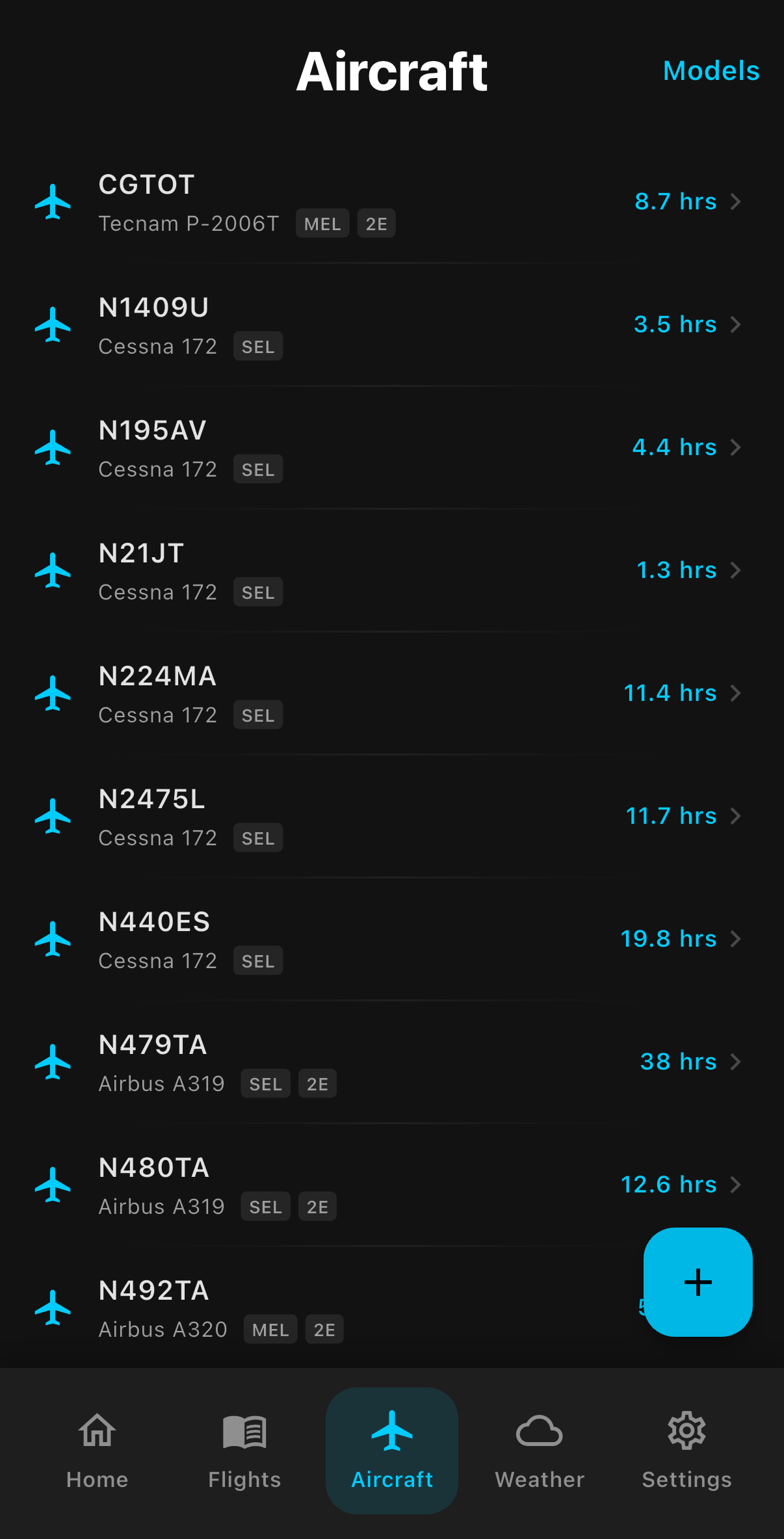Add a new aircraft with the plus button

click(x=697, y=1282)
